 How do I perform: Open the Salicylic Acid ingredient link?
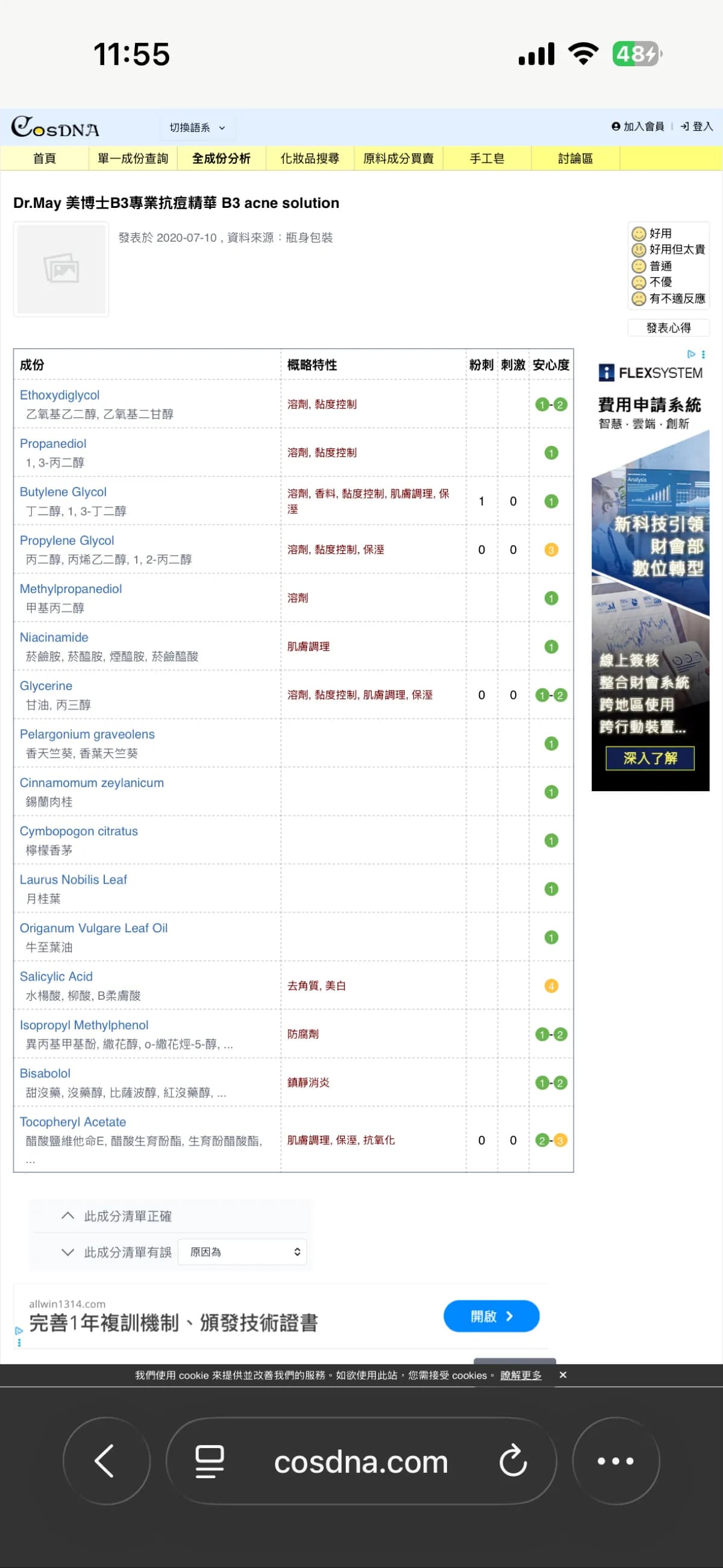pyautogui.click(x=56, y=976)
